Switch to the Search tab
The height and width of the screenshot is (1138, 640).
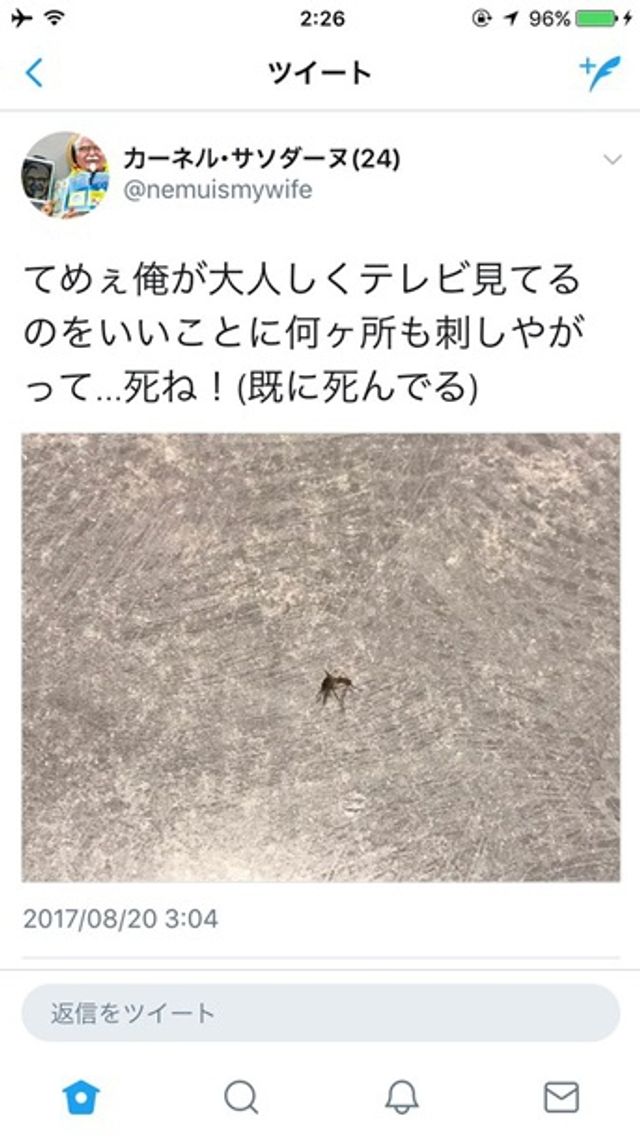pyautogui.click(x=241, y=1096)
